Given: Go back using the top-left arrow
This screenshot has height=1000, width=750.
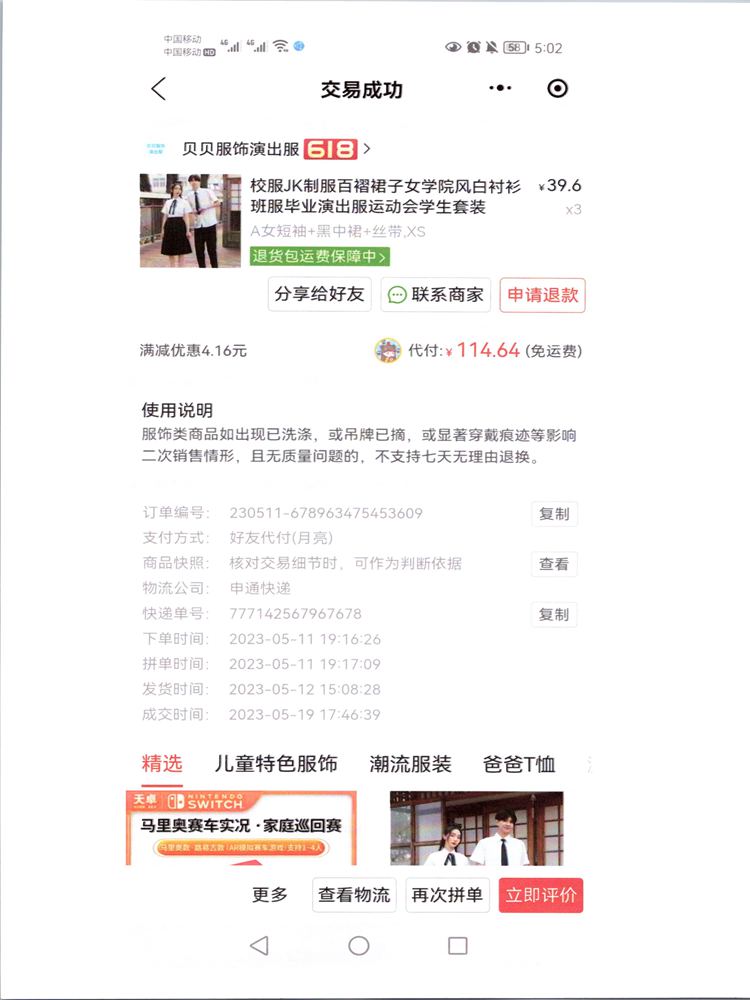Looking at the screenshot, I should tap(158, 89).
